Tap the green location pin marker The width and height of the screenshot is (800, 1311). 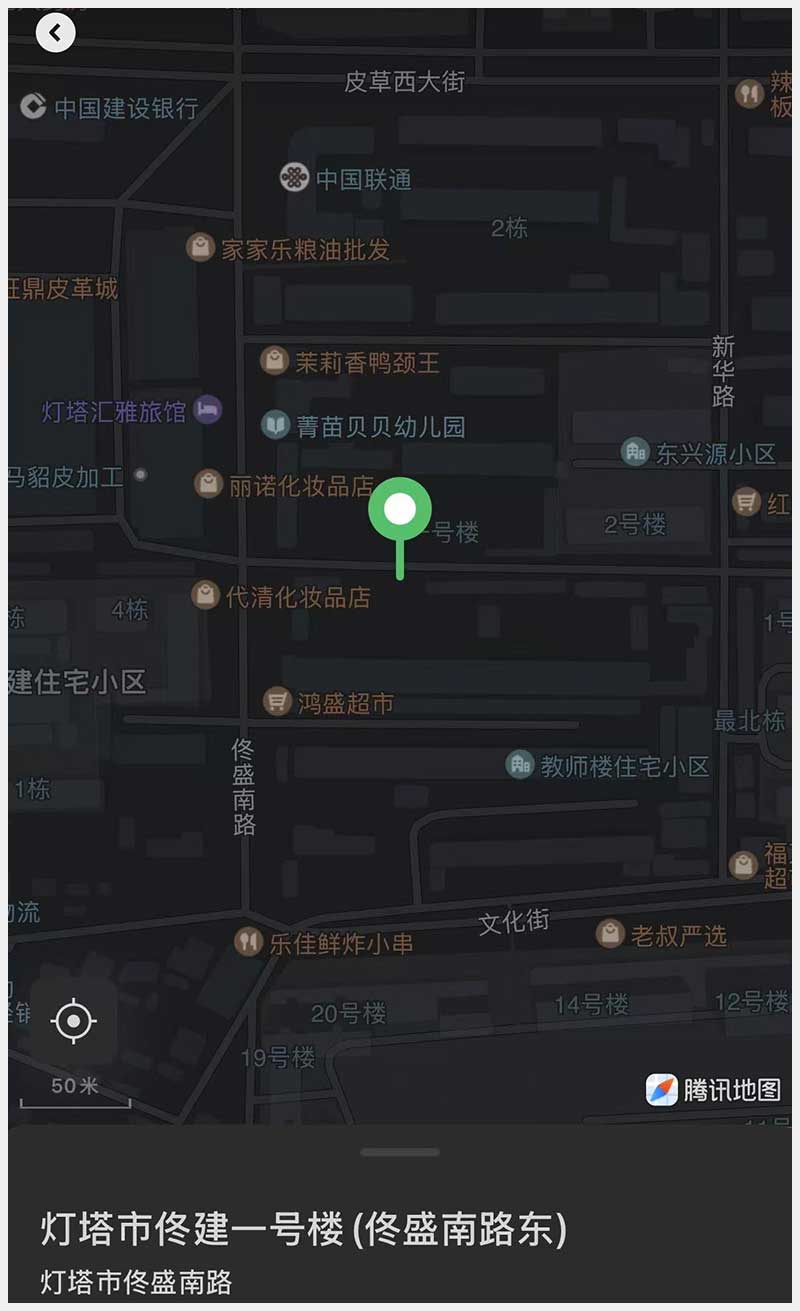point(399,511)
